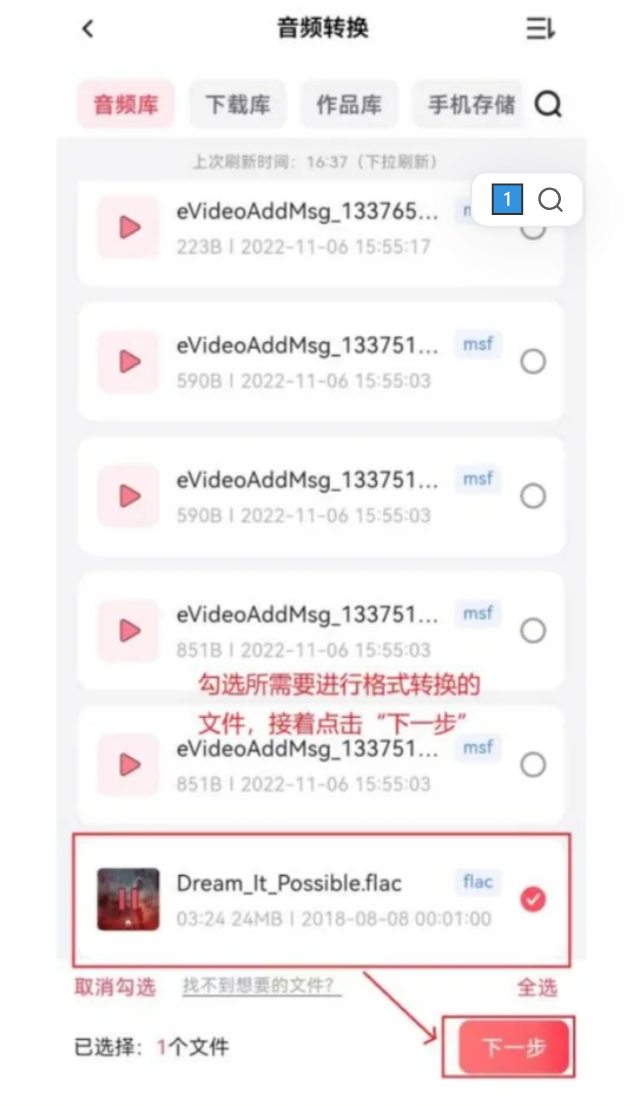Select the 手机存储 tab

[x=469, y=104]
